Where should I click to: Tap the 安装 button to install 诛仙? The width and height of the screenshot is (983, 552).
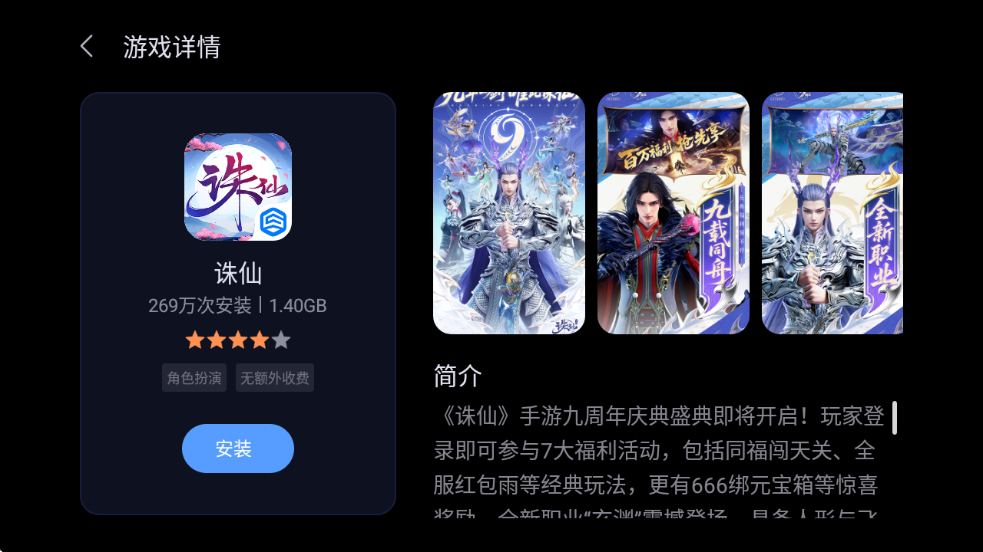[x=238, y=448]
